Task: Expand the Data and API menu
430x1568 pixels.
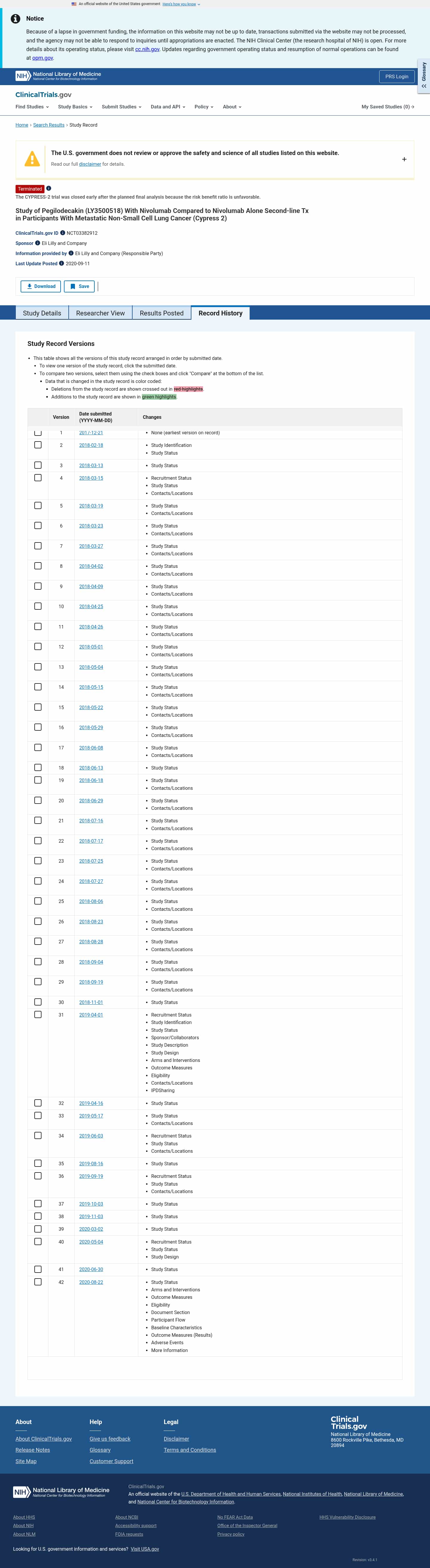Action: (168, 107)
